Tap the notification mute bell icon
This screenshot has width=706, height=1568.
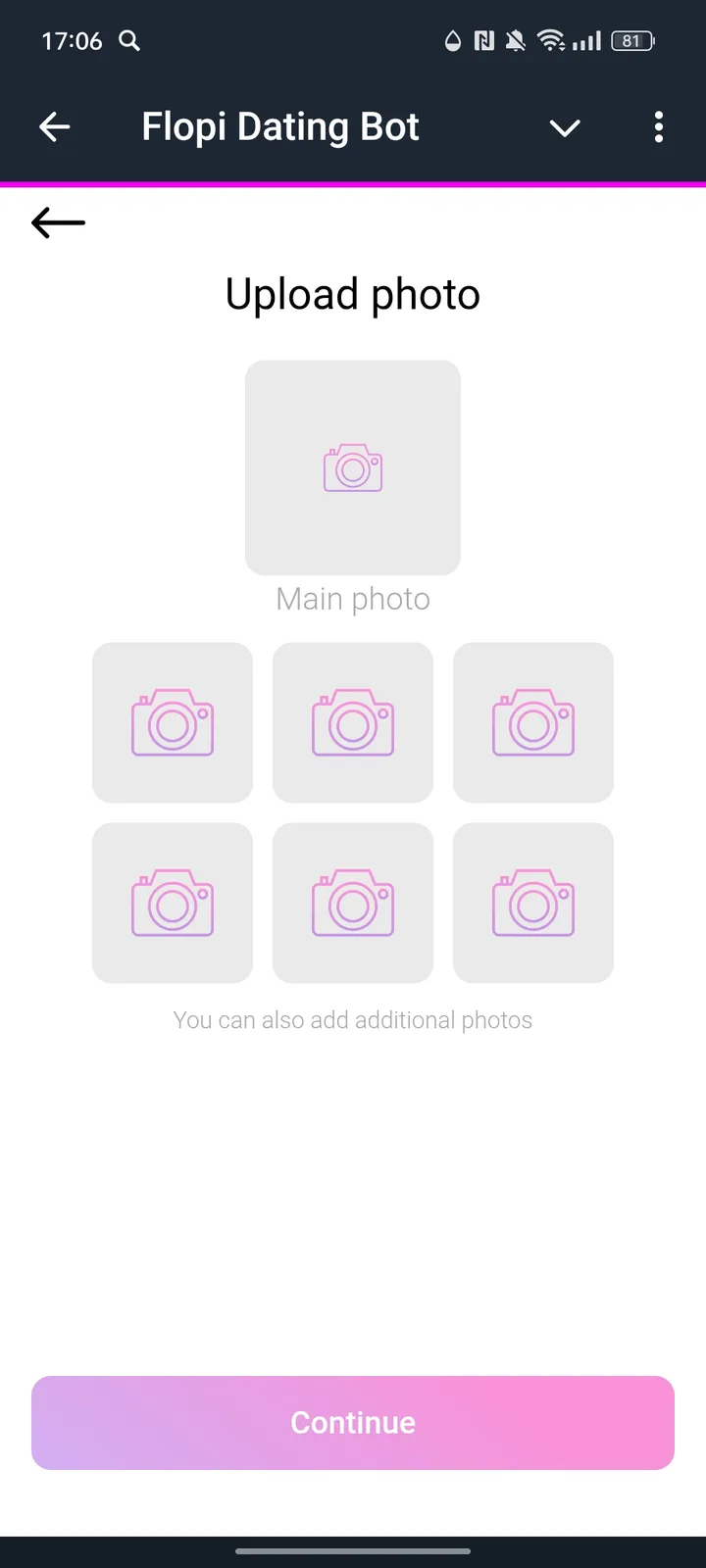(514, 41)
